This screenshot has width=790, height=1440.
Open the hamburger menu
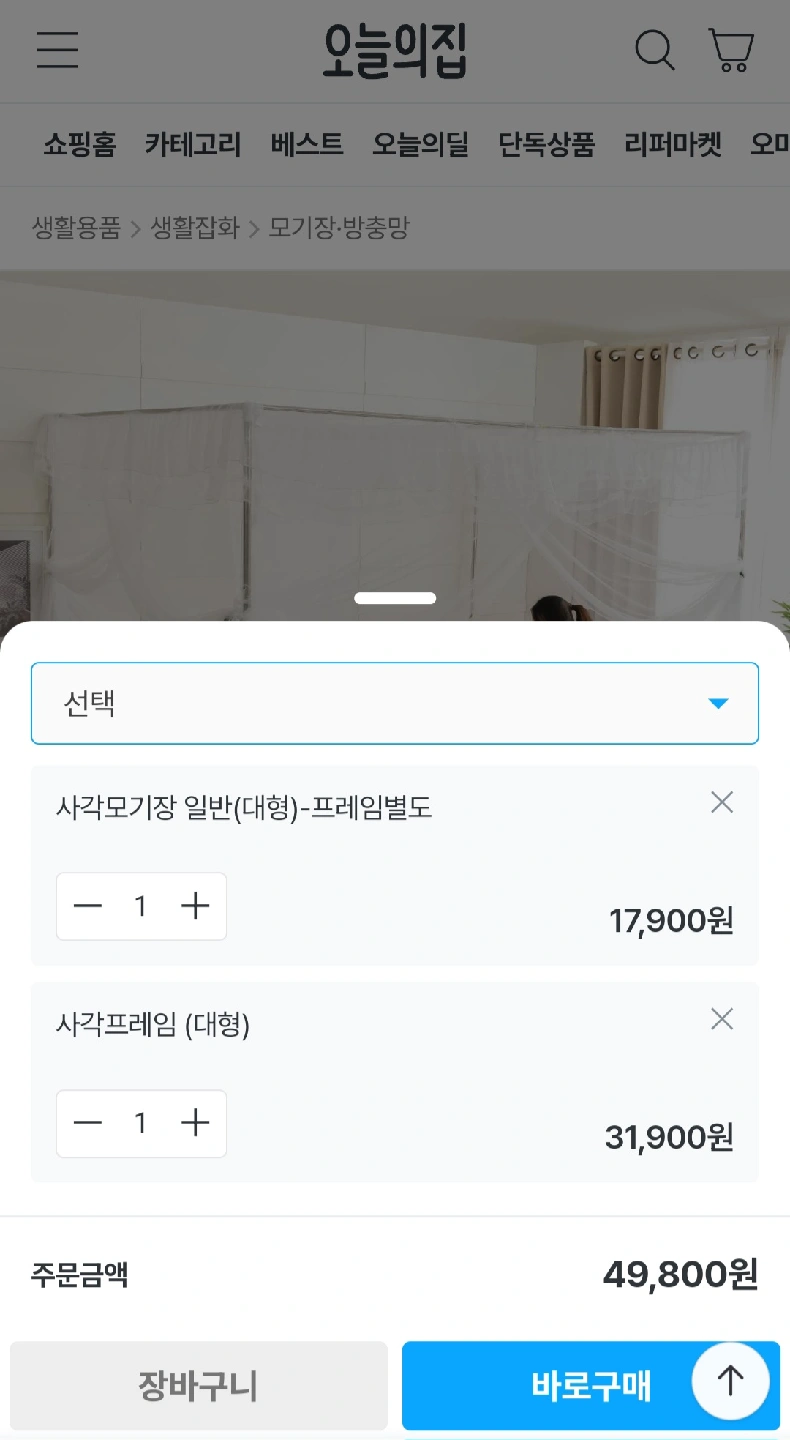[x=57, y=49]
